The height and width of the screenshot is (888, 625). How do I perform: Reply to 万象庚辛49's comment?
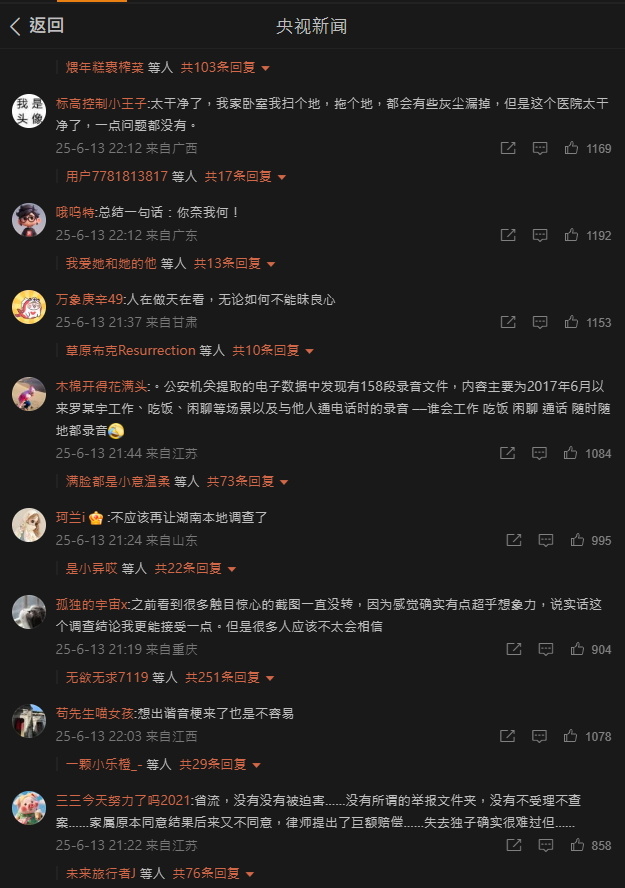540,323
